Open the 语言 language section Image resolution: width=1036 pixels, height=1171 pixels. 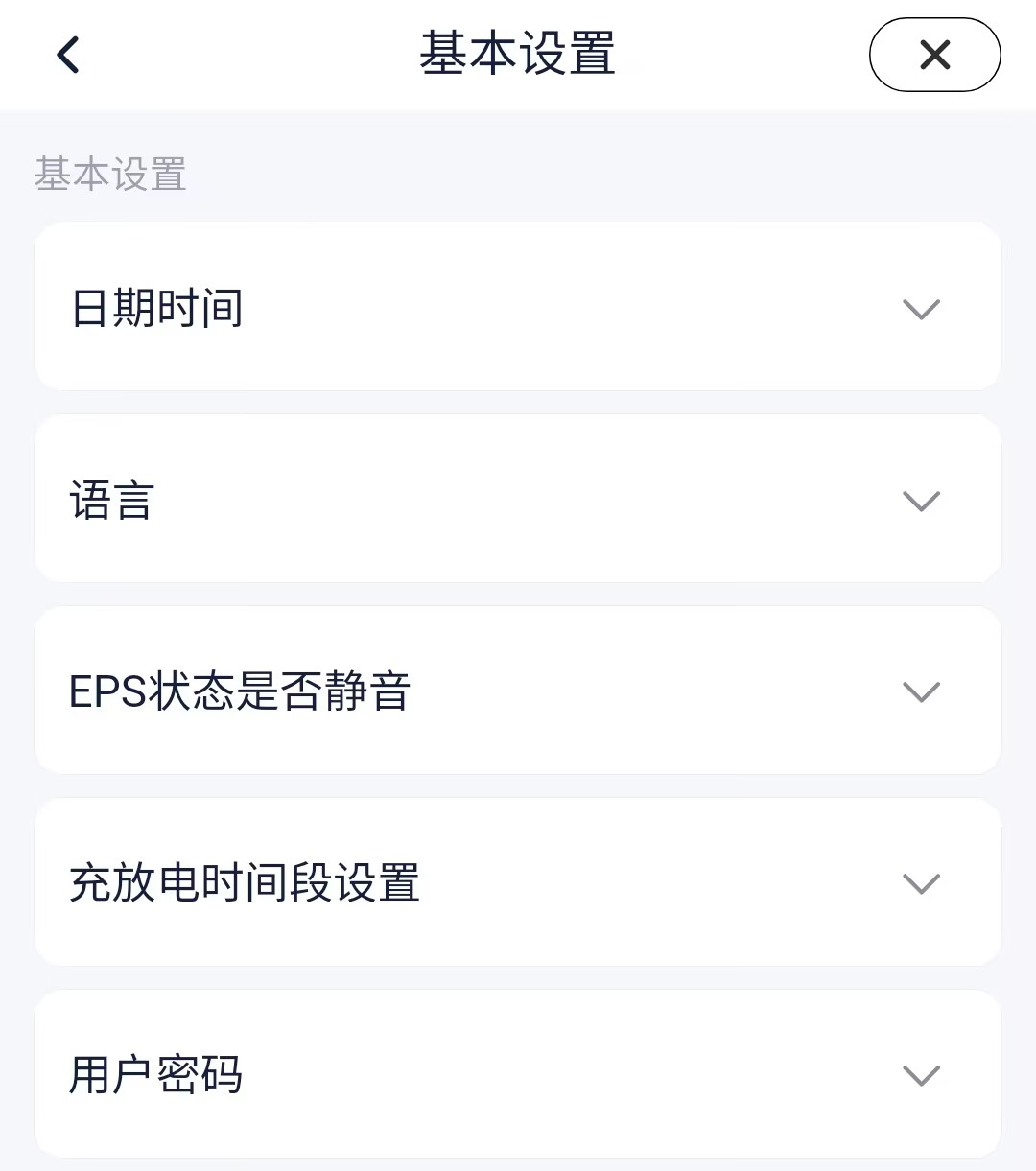(518, 499)
